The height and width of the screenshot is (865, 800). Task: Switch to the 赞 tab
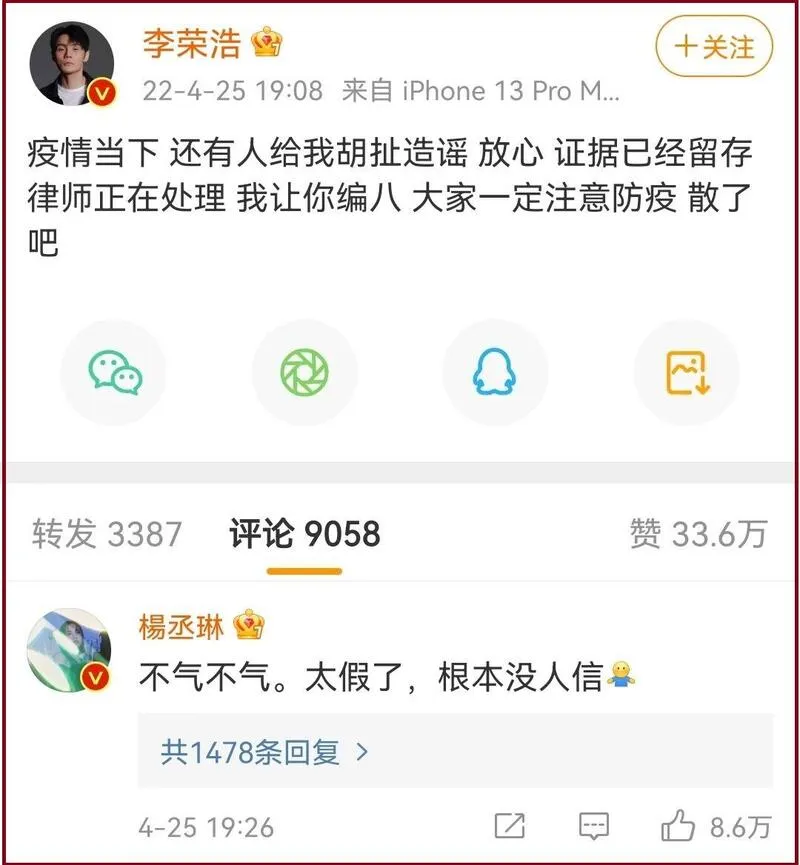click(x=697, y=534)
